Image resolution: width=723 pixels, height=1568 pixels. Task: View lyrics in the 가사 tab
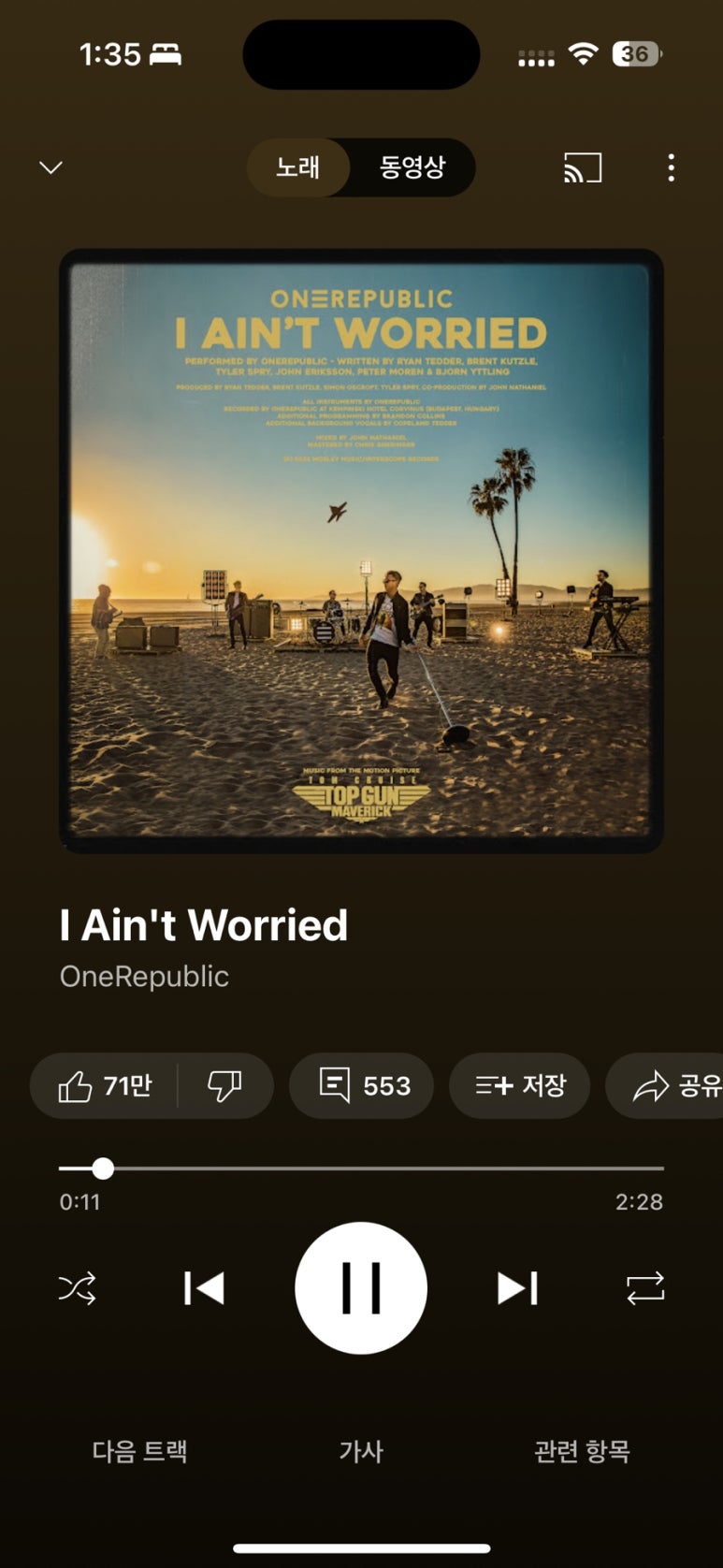tap(361, 1451)
